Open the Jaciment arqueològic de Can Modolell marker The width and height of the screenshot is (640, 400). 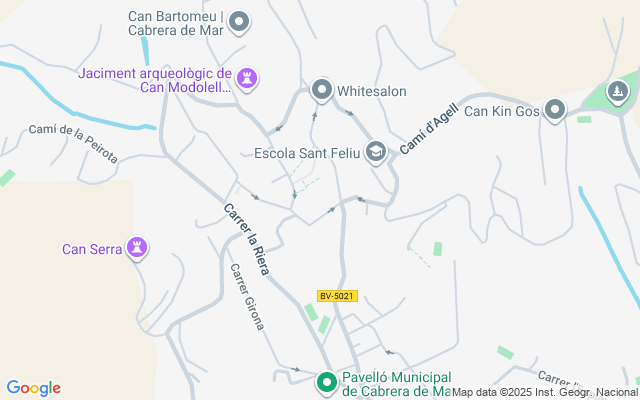tap(249, 77)
